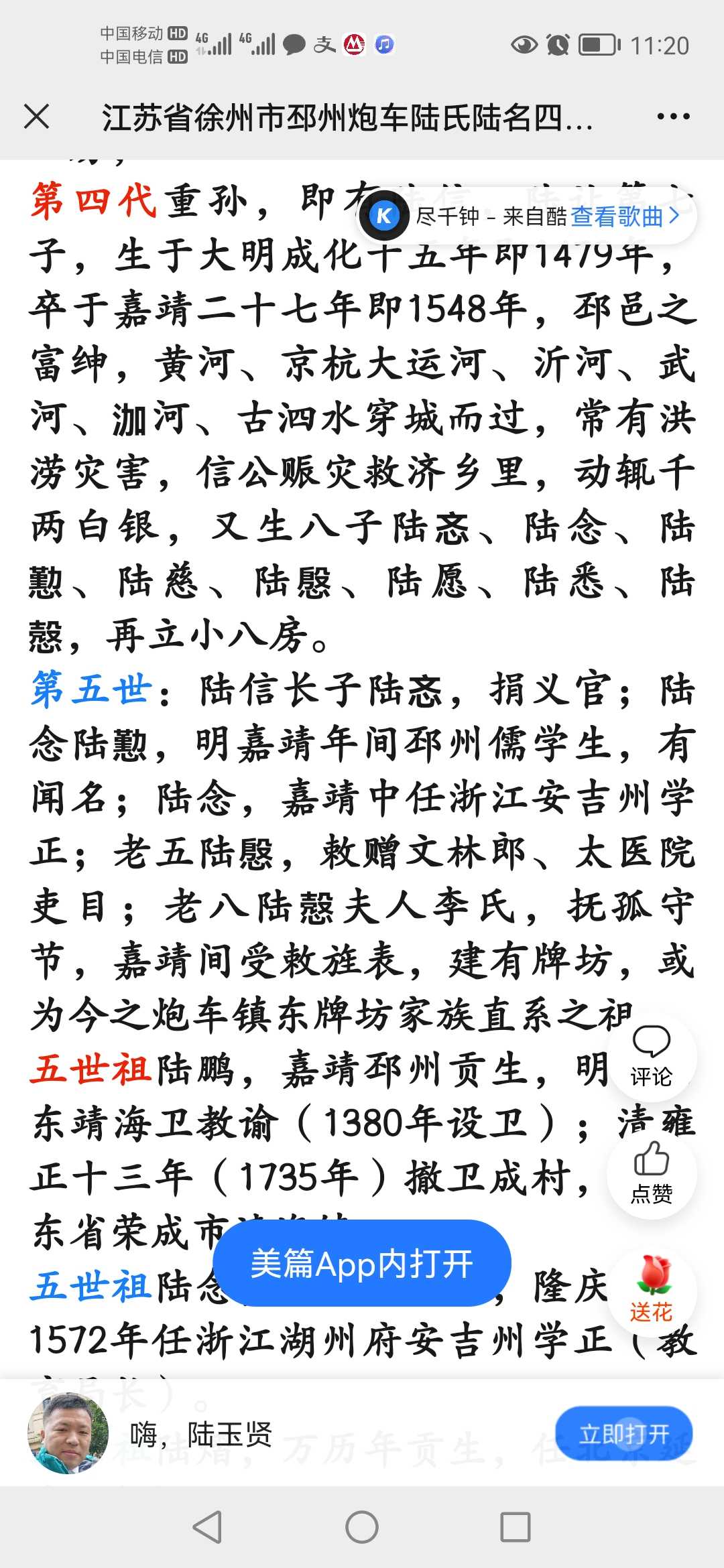The height and width of the screenshot is (1568, 724).
Task: Tap the 立即打开 button
Action: coord(624,1433)
